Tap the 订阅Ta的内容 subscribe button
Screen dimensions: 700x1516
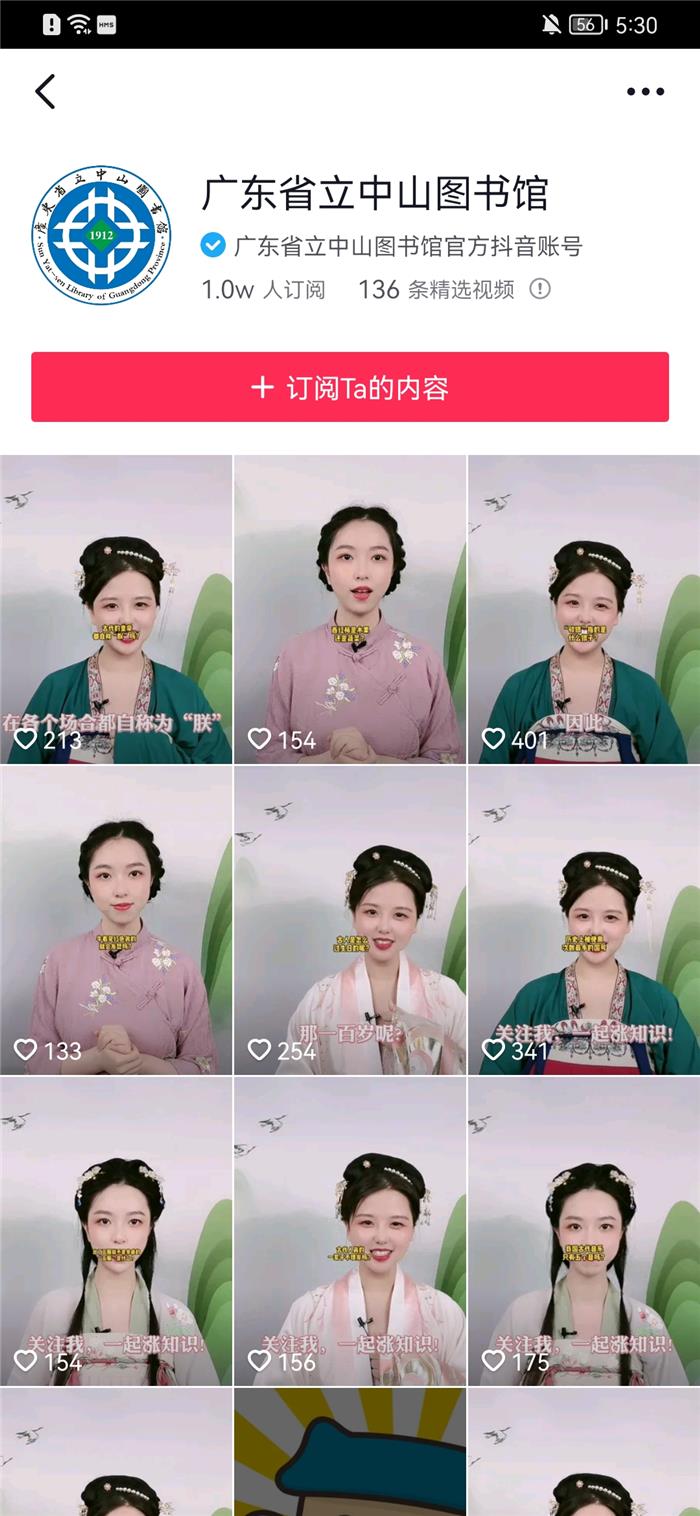click(350, 387)
